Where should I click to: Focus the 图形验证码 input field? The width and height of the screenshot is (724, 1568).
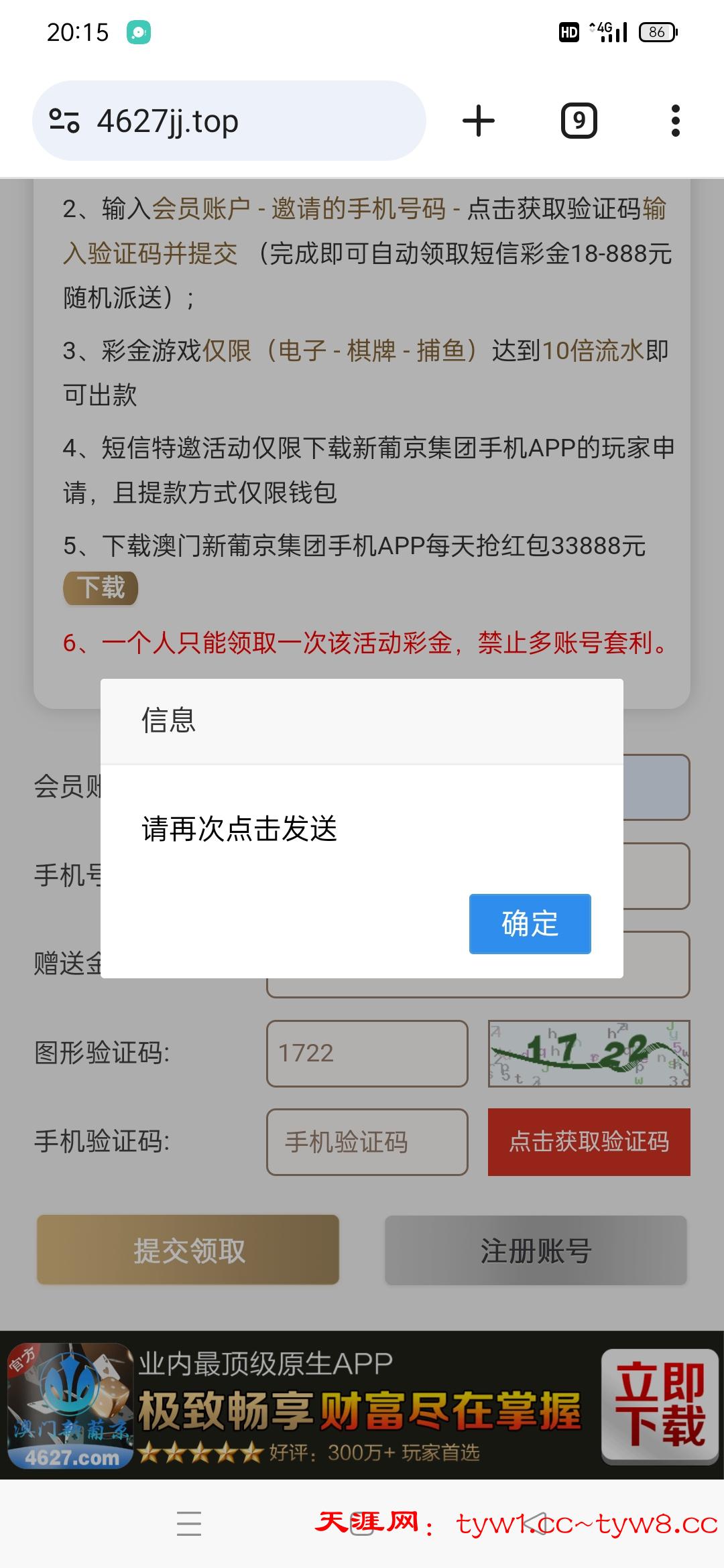367,1053
